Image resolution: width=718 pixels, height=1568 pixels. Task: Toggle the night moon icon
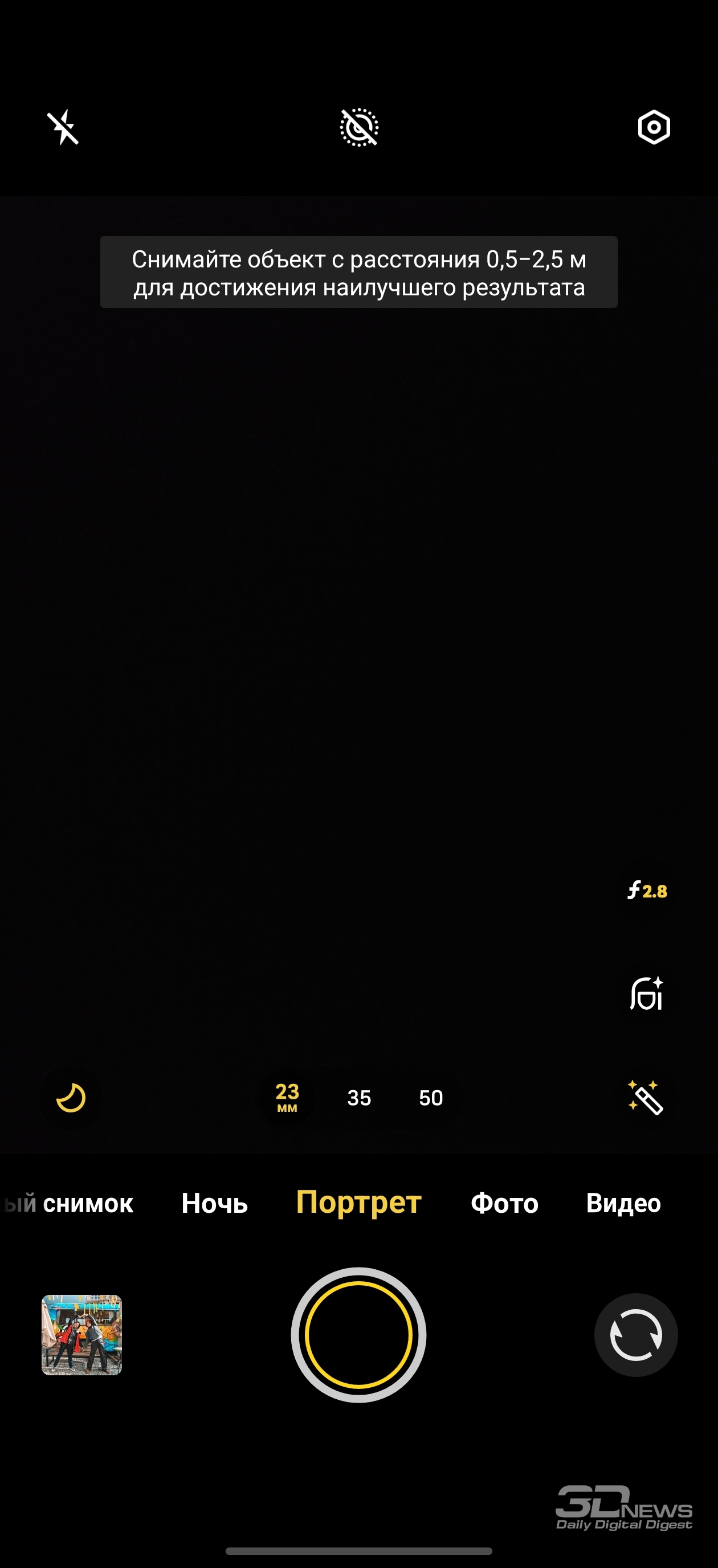tap(71, 1098)
